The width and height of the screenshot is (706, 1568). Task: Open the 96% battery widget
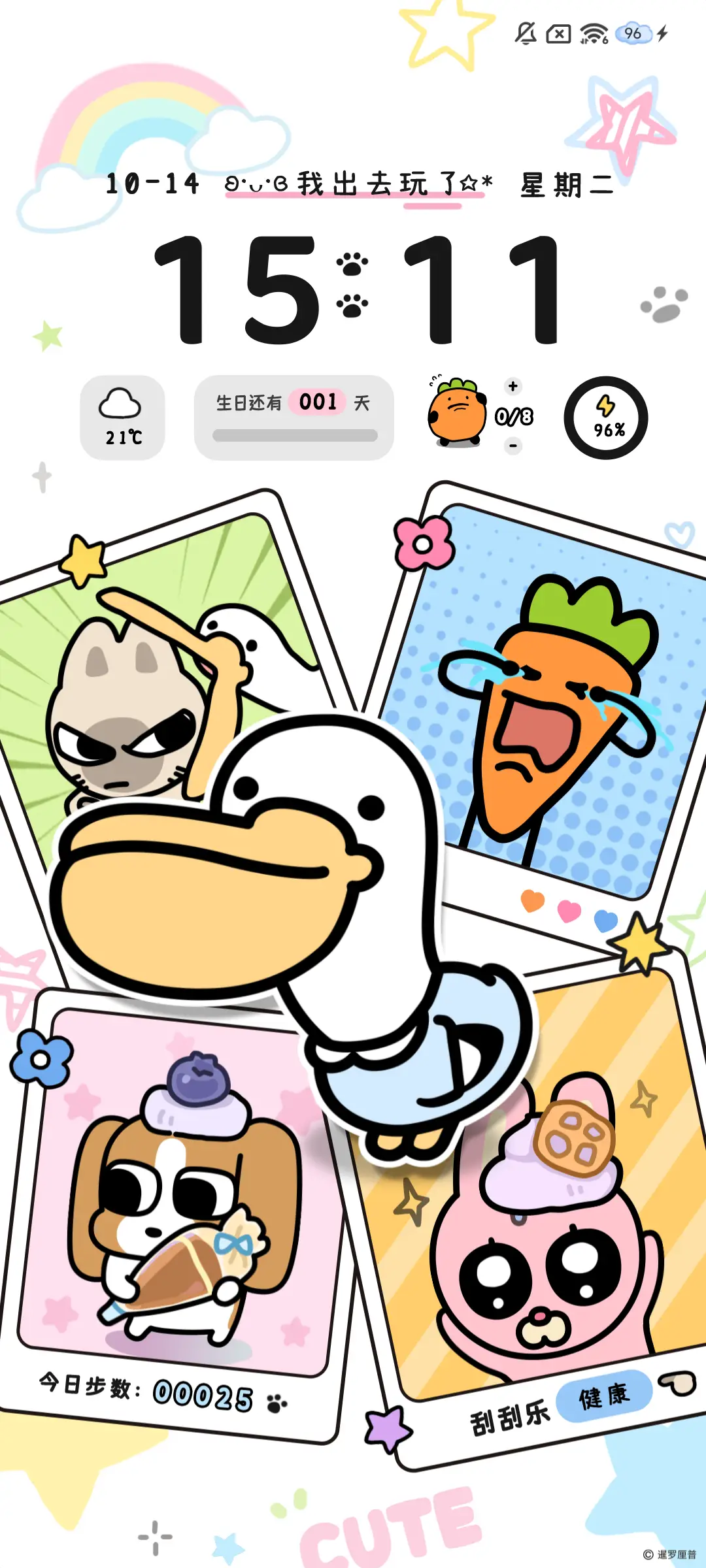[606, 418]
